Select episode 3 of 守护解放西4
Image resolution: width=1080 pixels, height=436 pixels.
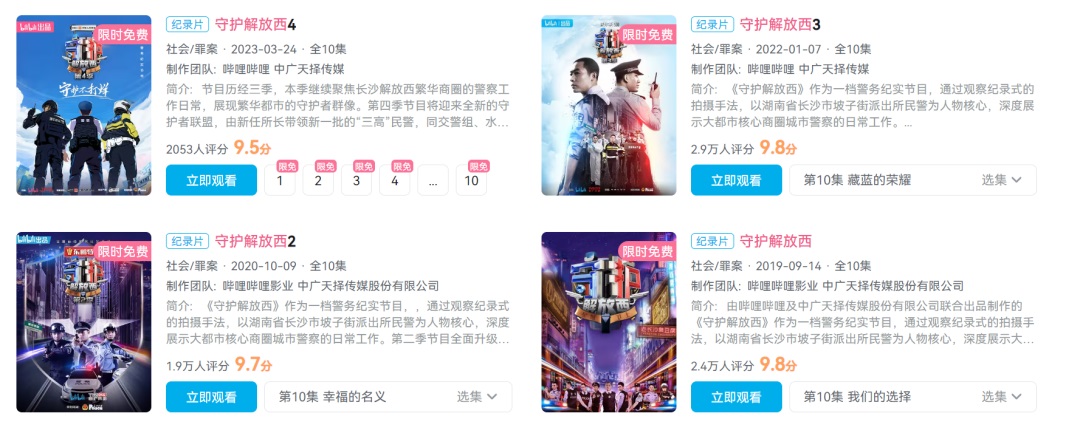(356, 181)
